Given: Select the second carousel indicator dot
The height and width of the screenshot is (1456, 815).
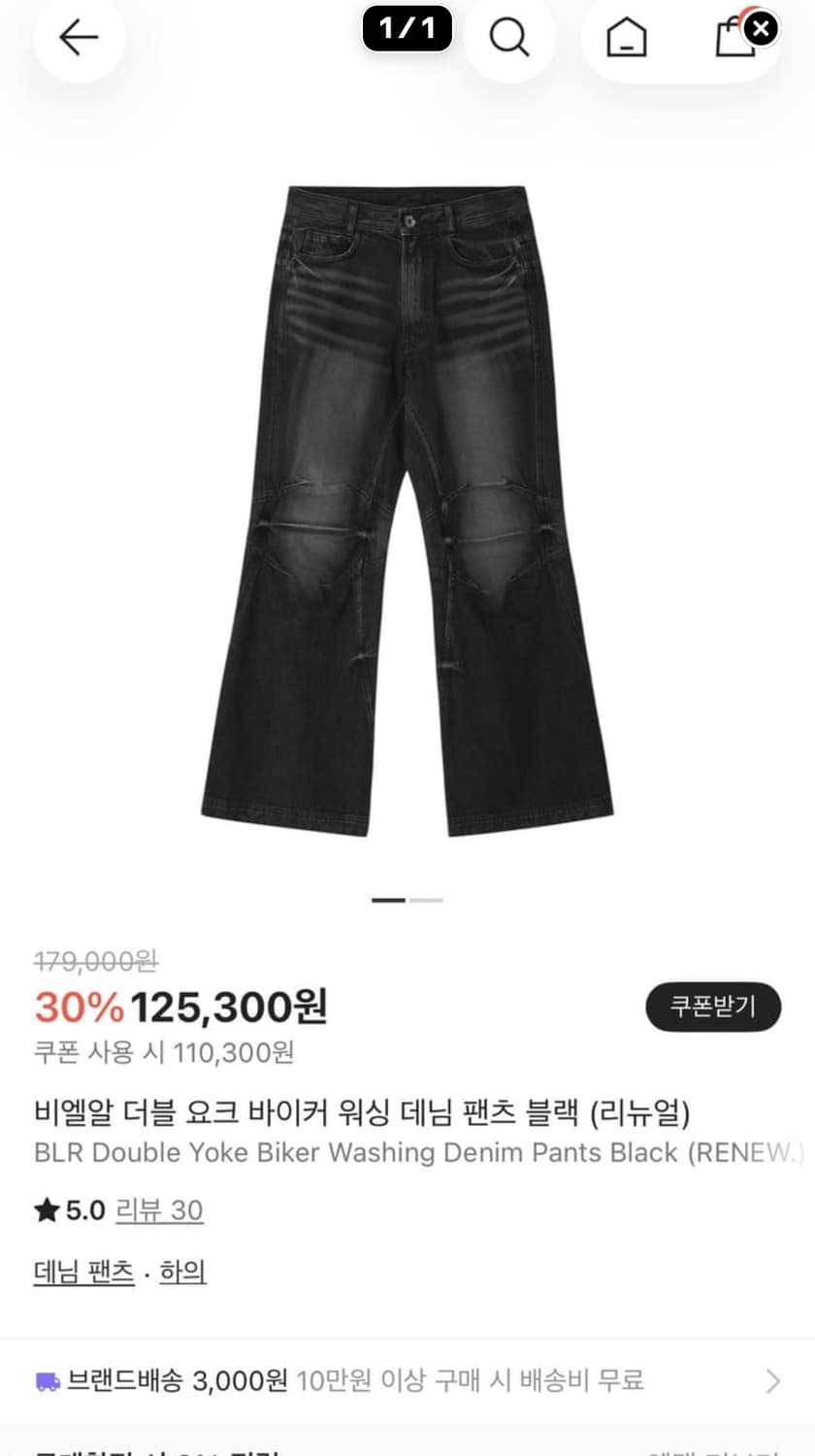Looking at the screenshot, I should tap(427, 900).
